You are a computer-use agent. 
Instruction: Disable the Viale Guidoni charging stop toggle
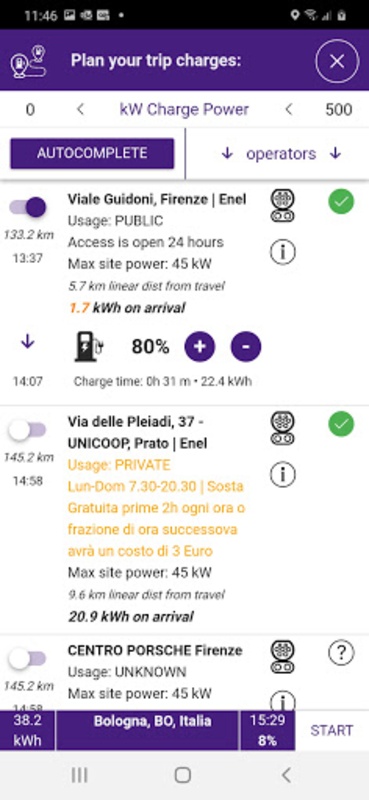point(28,208)
